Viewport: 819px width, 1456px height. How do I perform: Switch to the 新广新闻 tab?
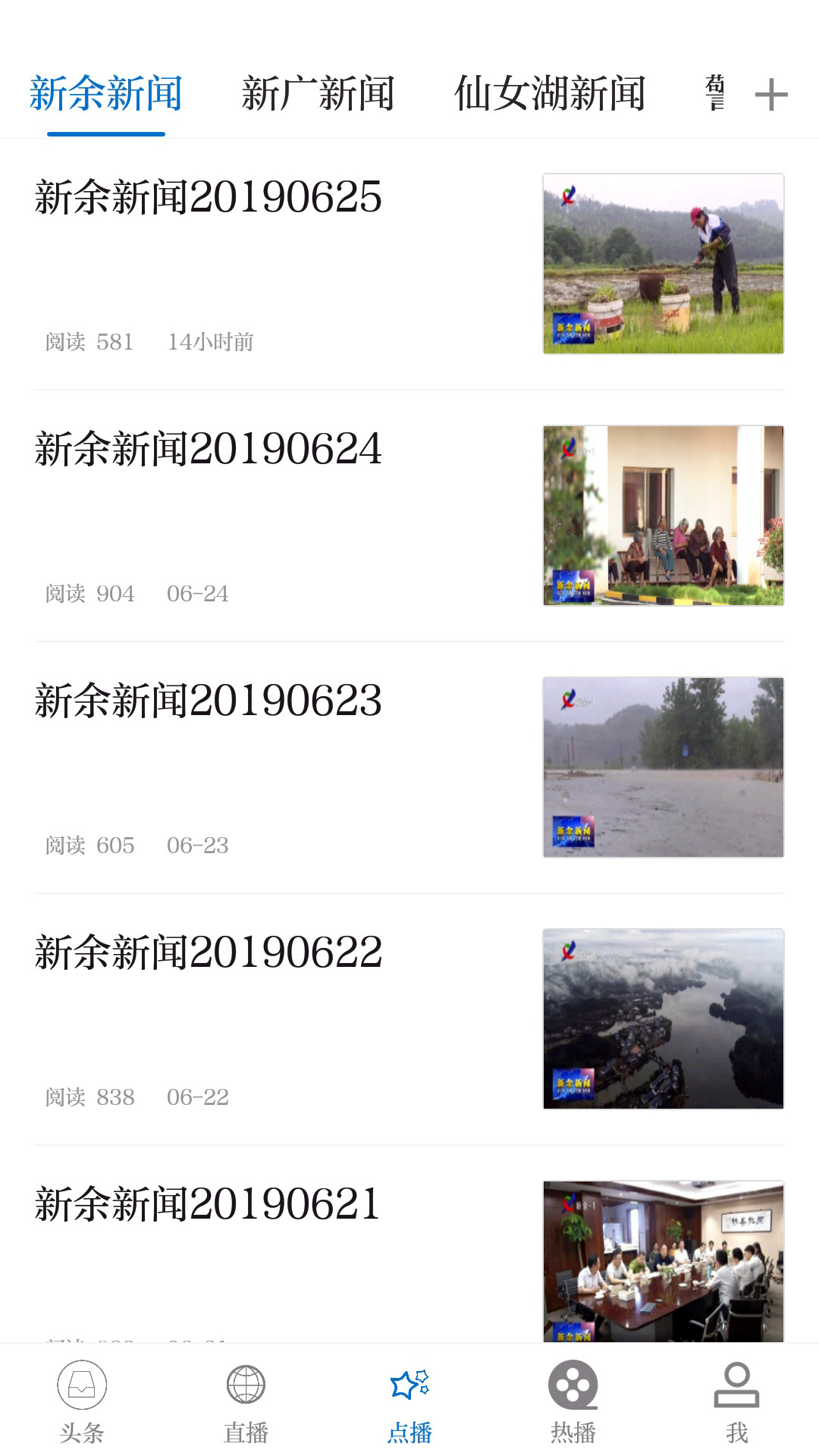click(x=318, y=93)
